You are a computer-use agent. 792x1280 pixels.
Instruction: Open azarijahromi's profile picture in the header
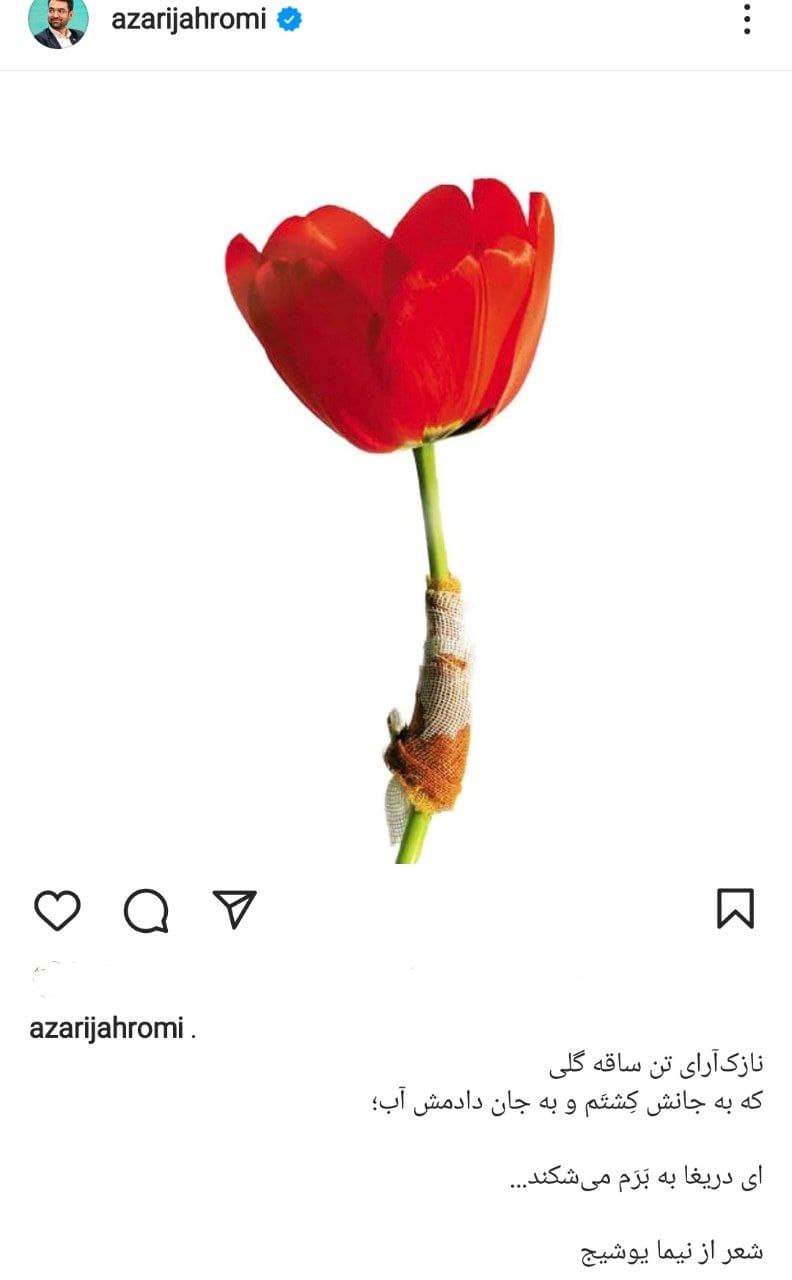coord(58,22)
